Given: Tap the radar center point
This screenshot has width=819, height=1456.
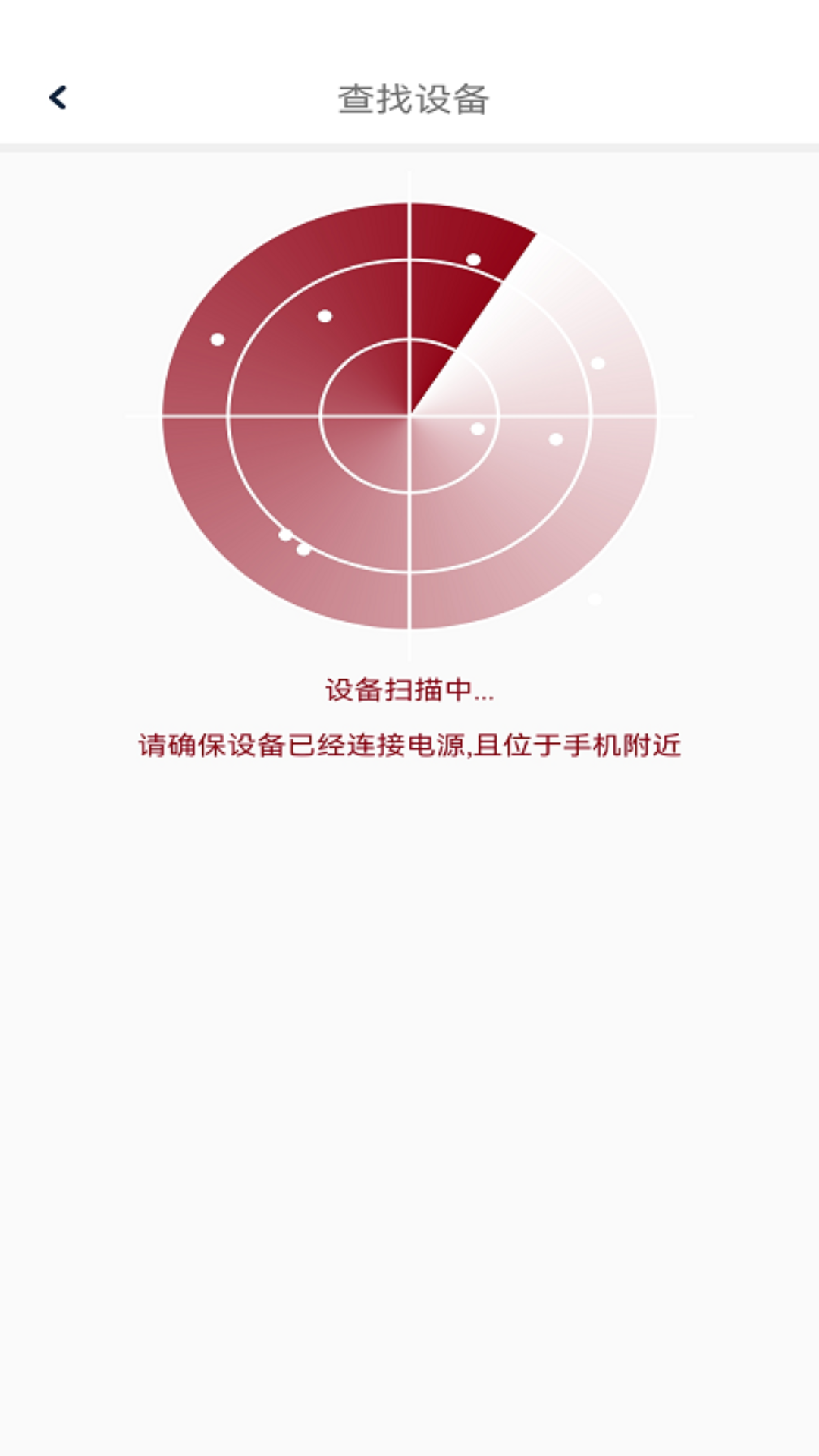Looking at the screenshot, I should coord(409,415).
